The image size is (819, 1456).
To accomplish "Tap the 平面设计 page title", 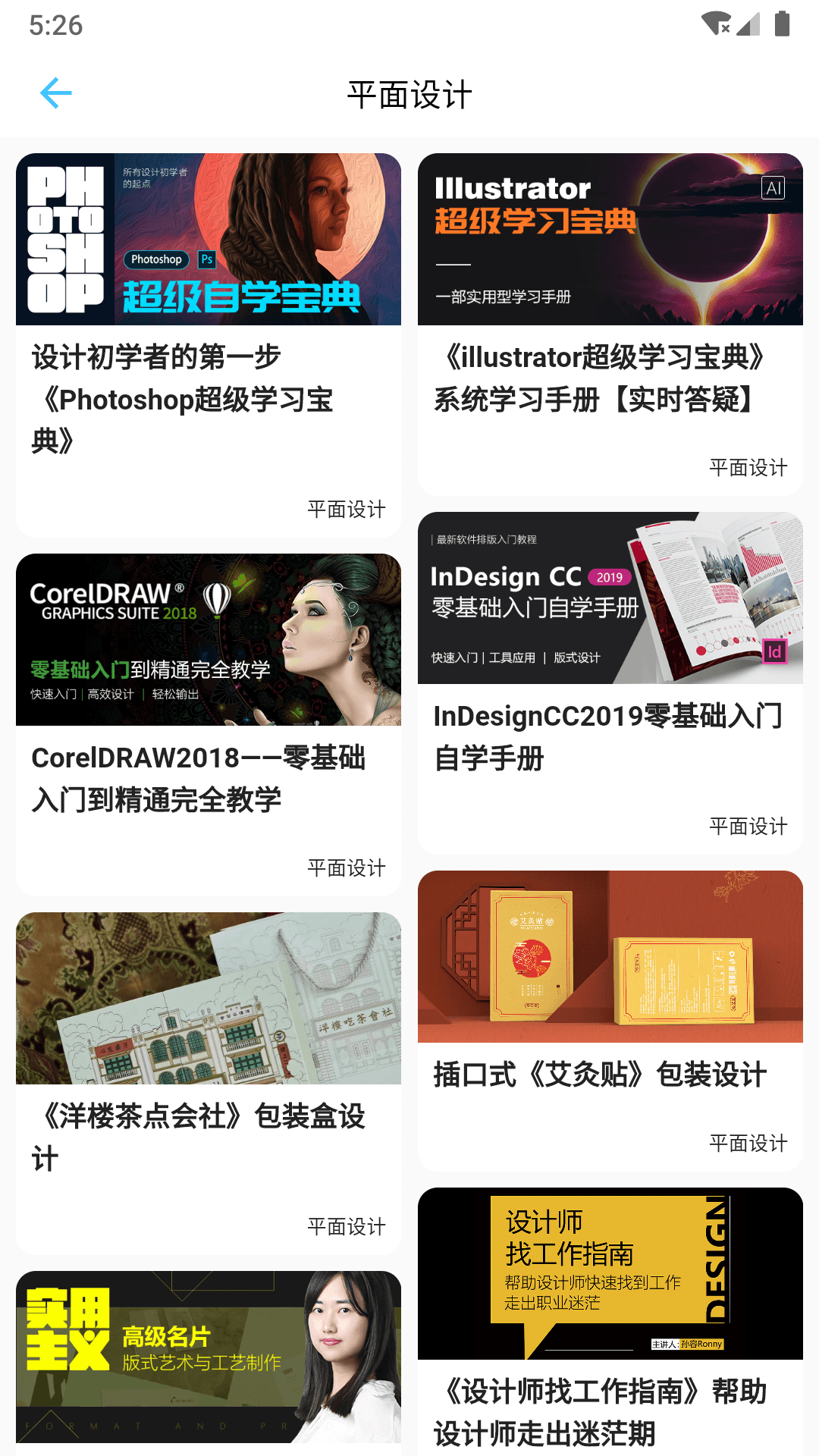I will pos(409,93).
